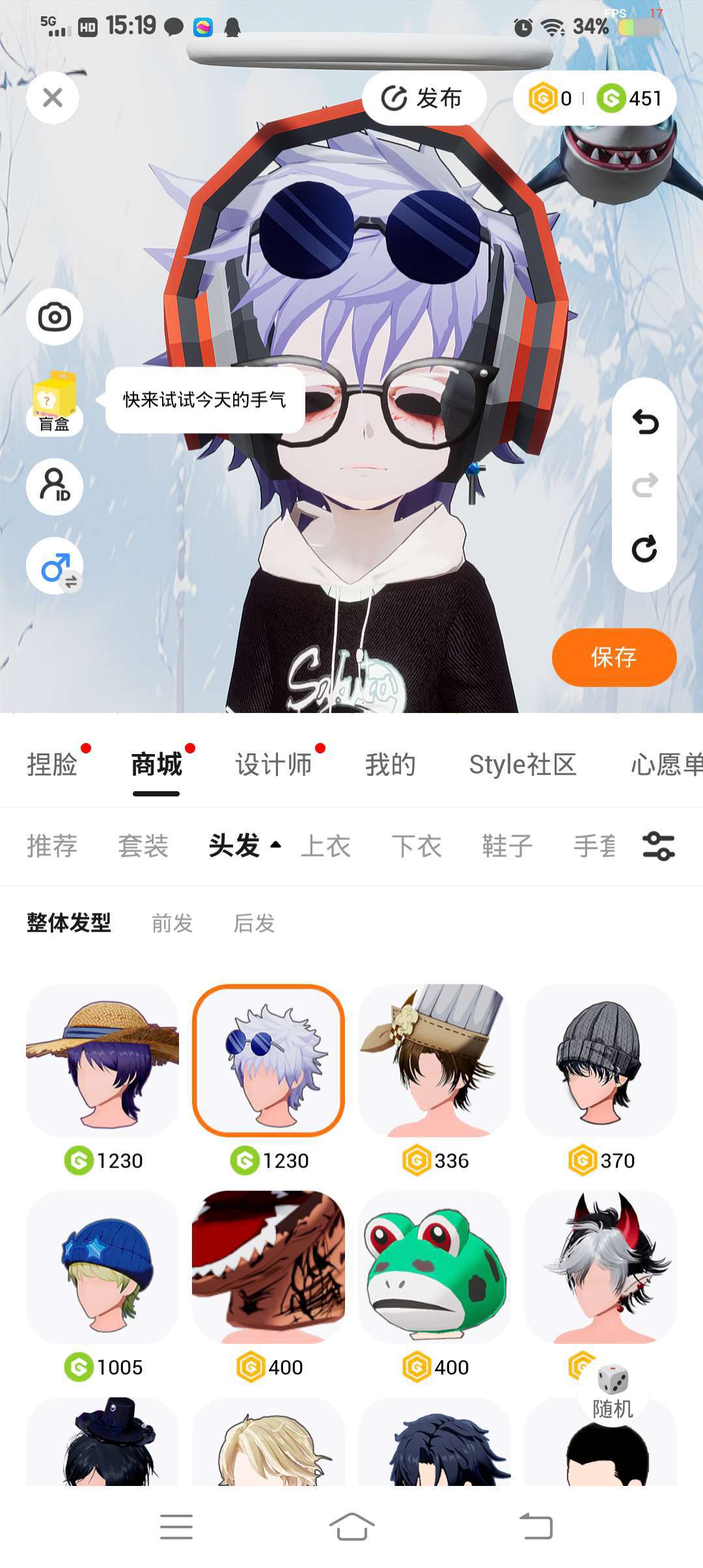This screenshot has width=703, height=1568.
Task: Choose the straw hat hairstyle priced 1230
Action: 102,1061
